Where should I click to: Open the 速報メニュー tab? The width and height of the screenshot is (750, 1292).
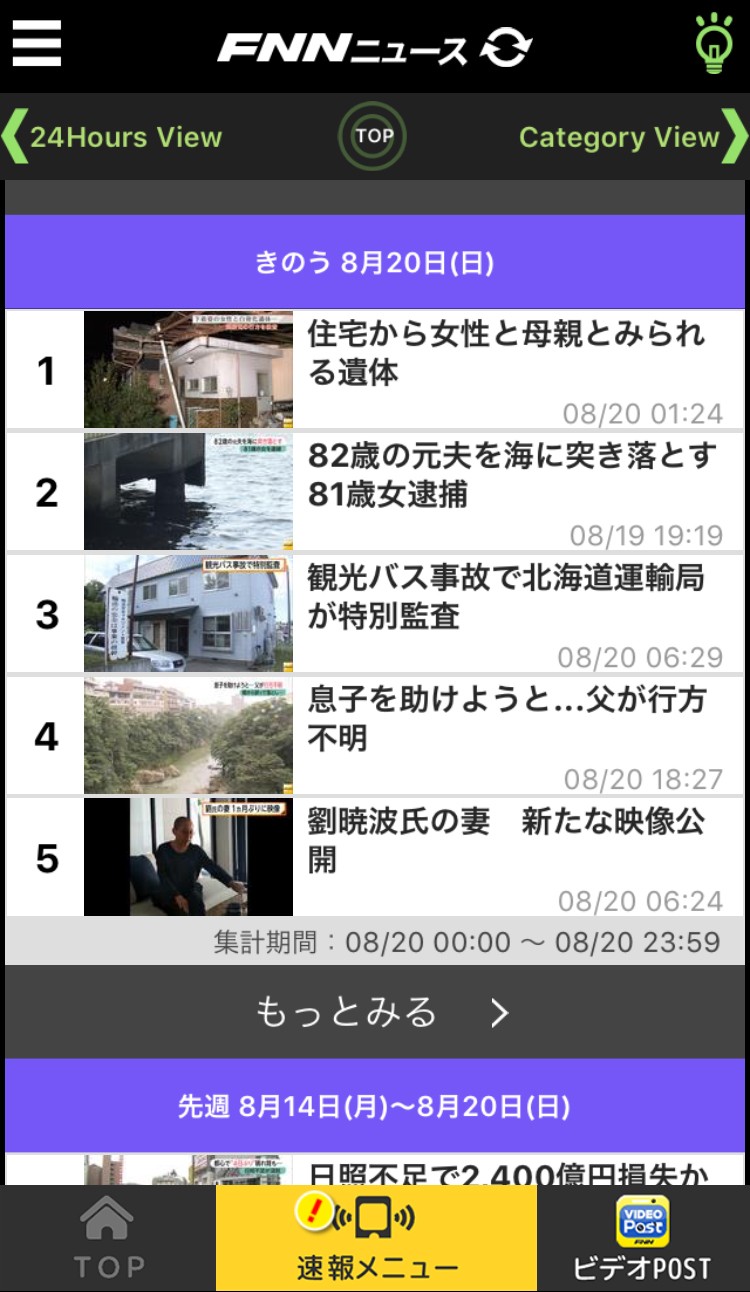pos(376,1238)
